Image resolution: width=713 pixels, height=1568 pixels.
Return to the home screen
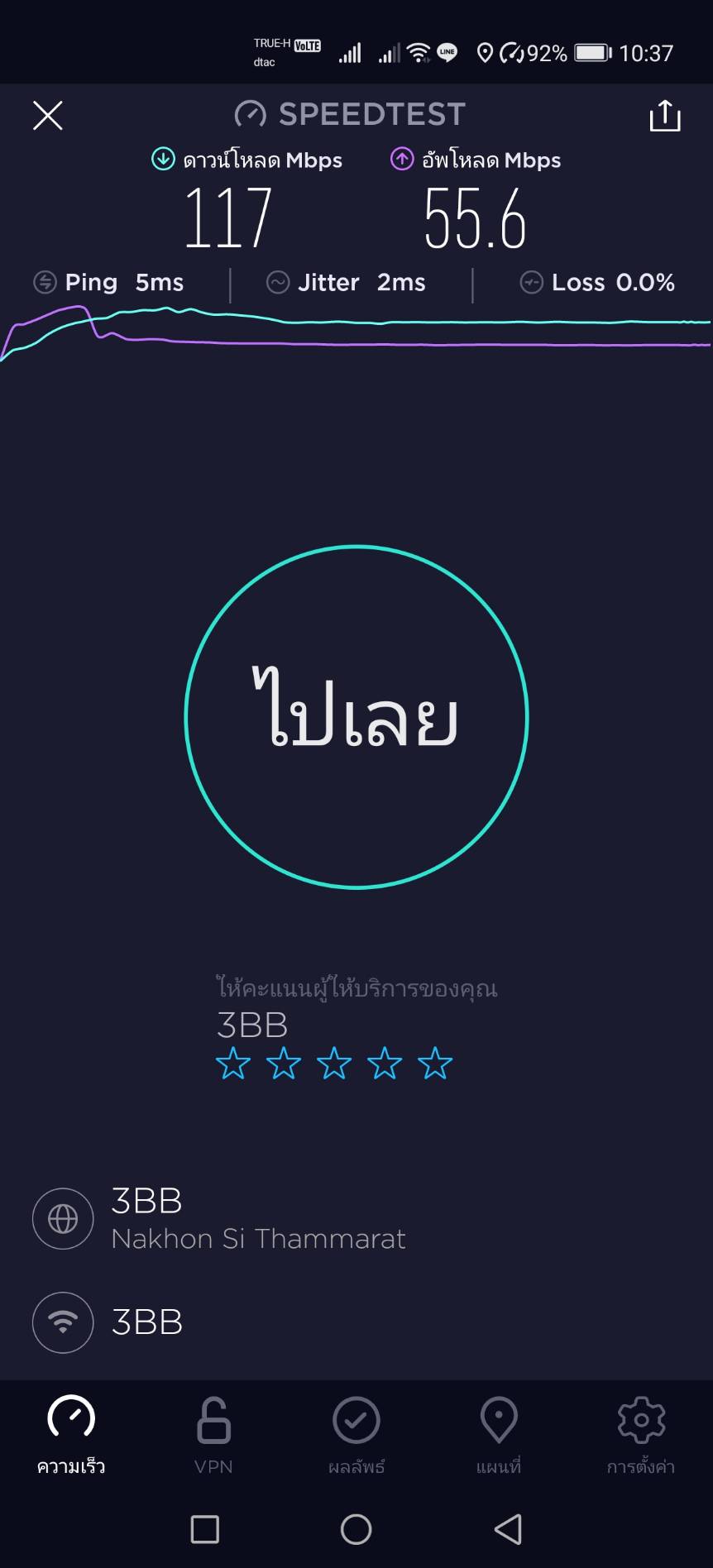356,1529
